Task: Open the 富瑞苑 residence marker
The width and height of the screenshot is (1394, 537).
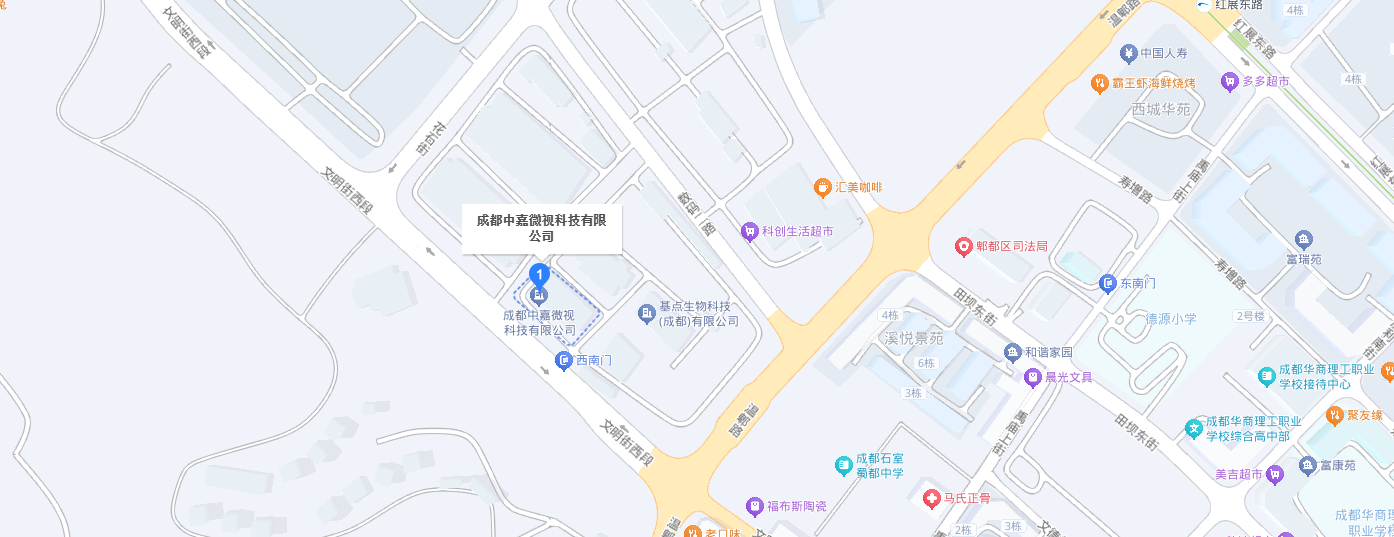Action: pos(1304,240)
